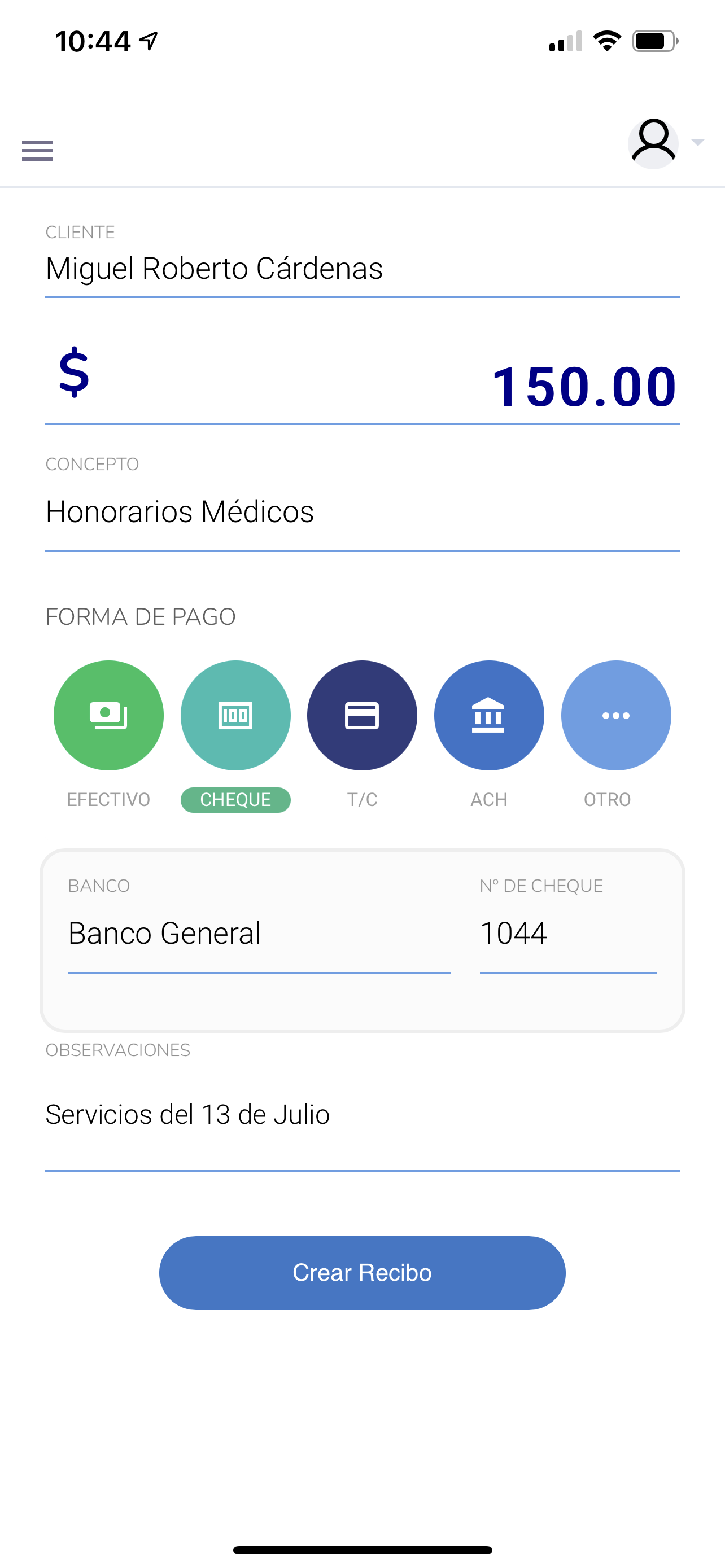Toggle the CHEQUE selection pill
This screenshot has height=1568, width=725.
[x=235, y=799]
